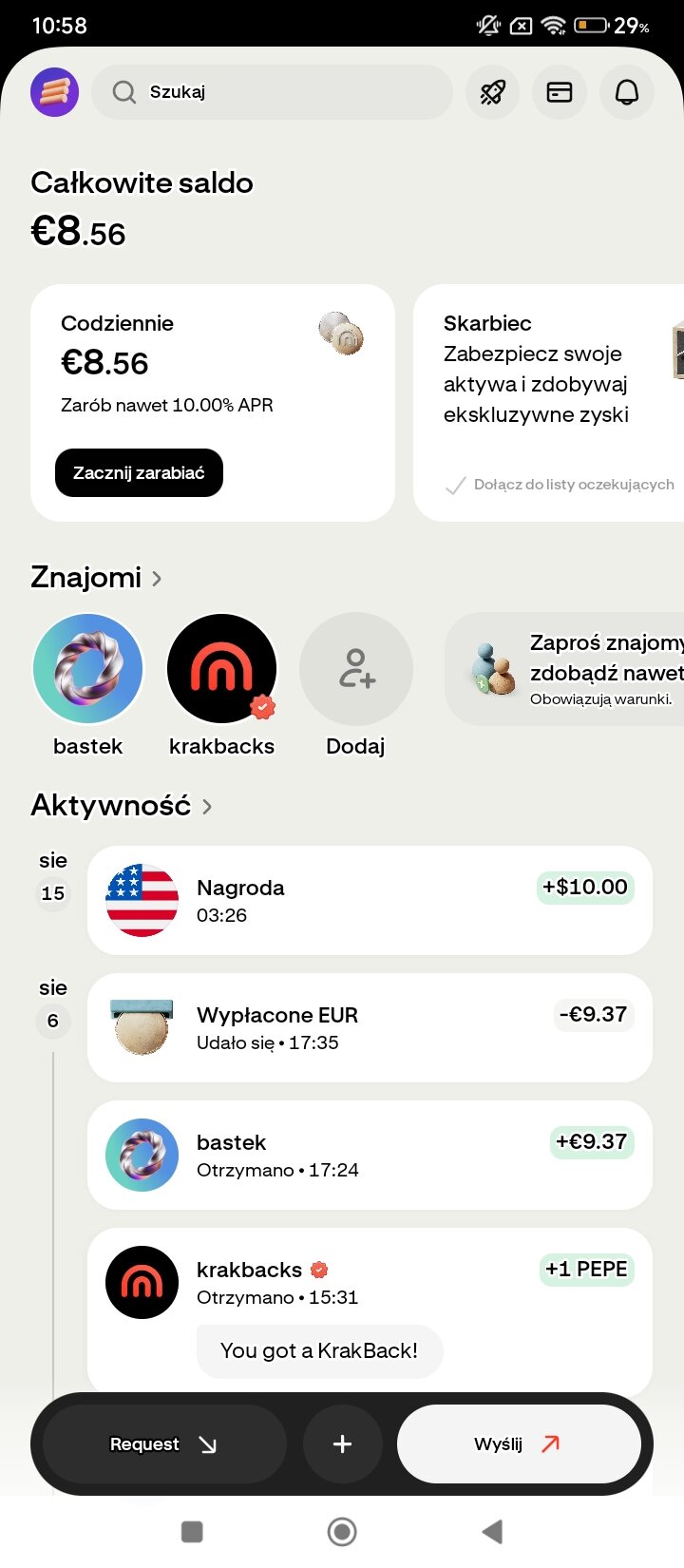Screen dimensions: 684x1568
Task: Open the Zaproś znajomych banner
Action: (x=564, y=669)
